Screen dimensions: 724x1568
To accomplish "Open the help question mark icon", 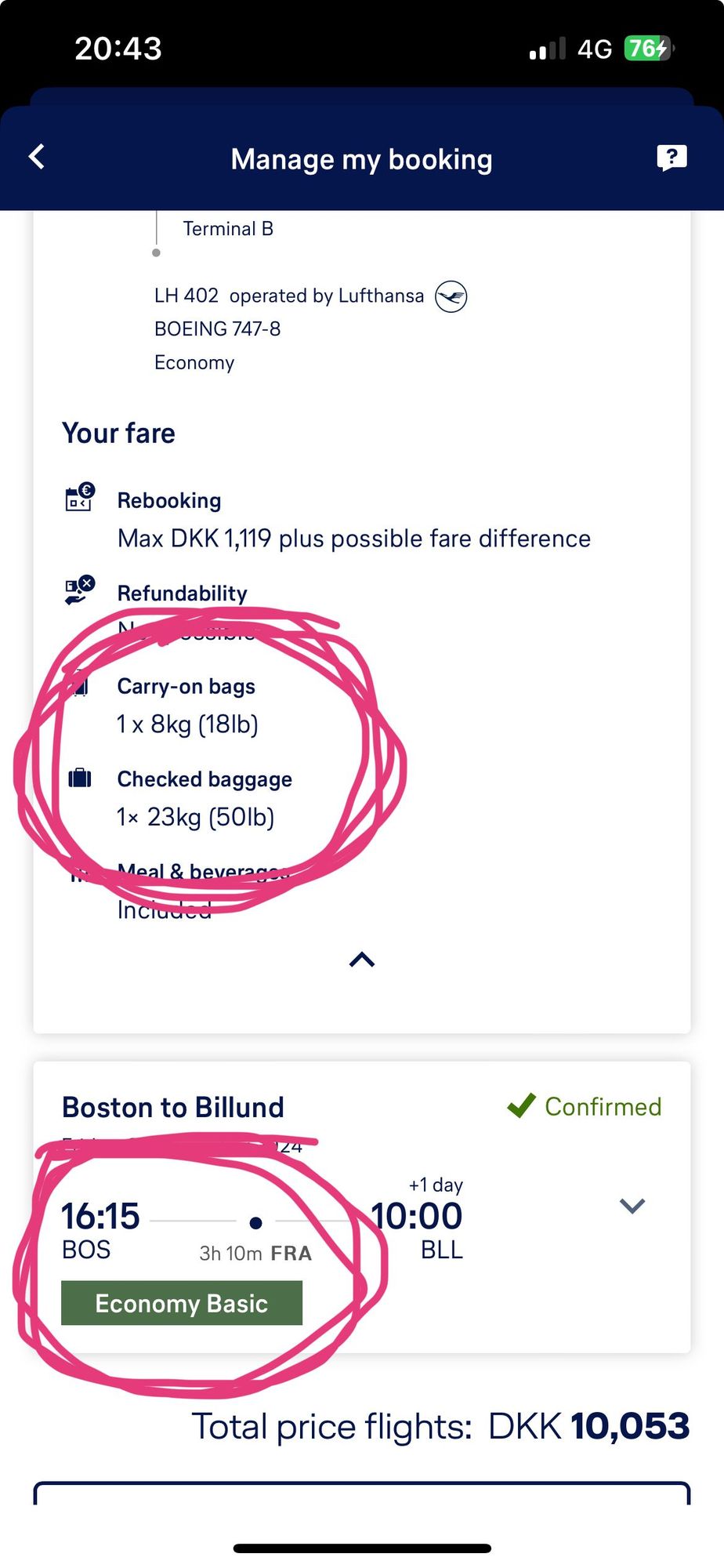I will 672,158.
